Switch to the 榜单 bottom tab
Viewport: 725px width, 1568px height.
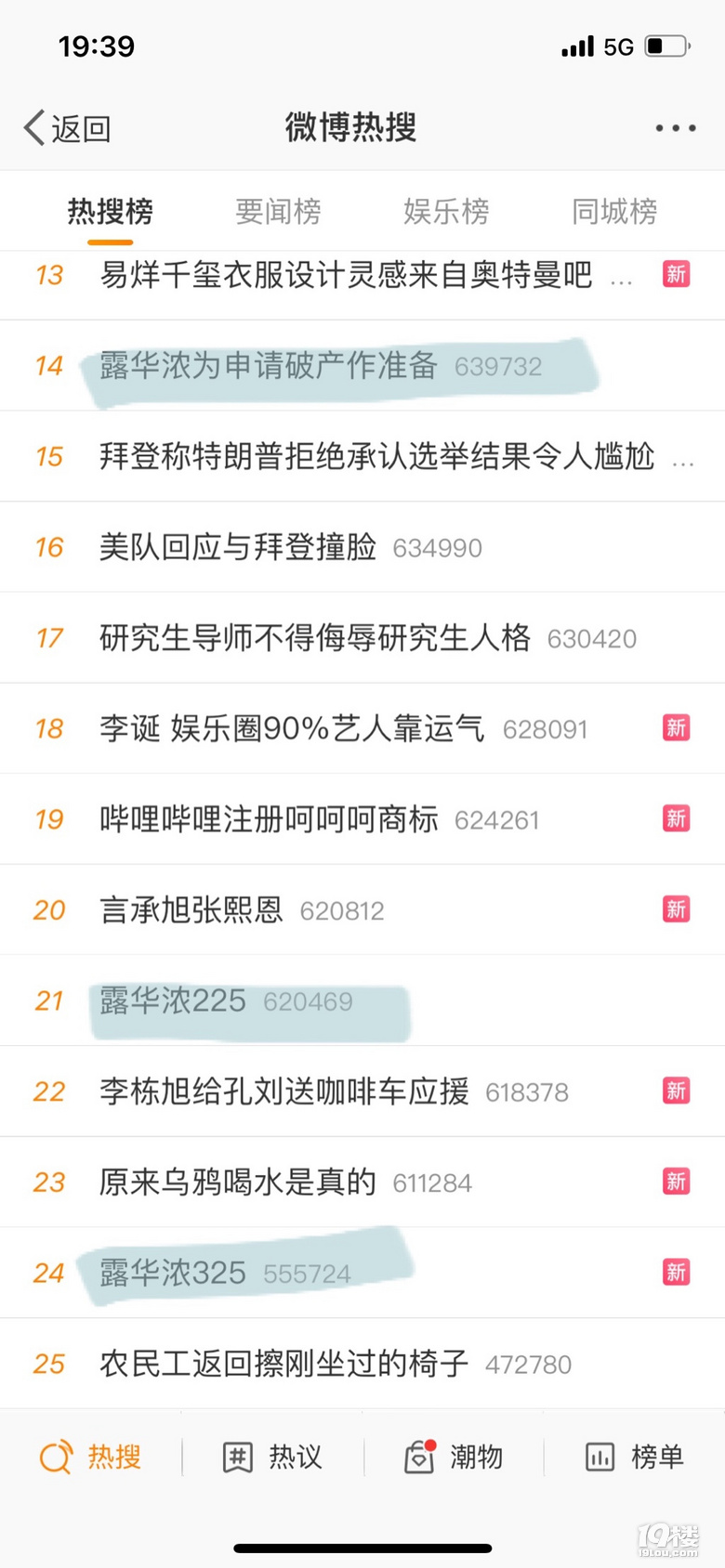[634, 1457]
